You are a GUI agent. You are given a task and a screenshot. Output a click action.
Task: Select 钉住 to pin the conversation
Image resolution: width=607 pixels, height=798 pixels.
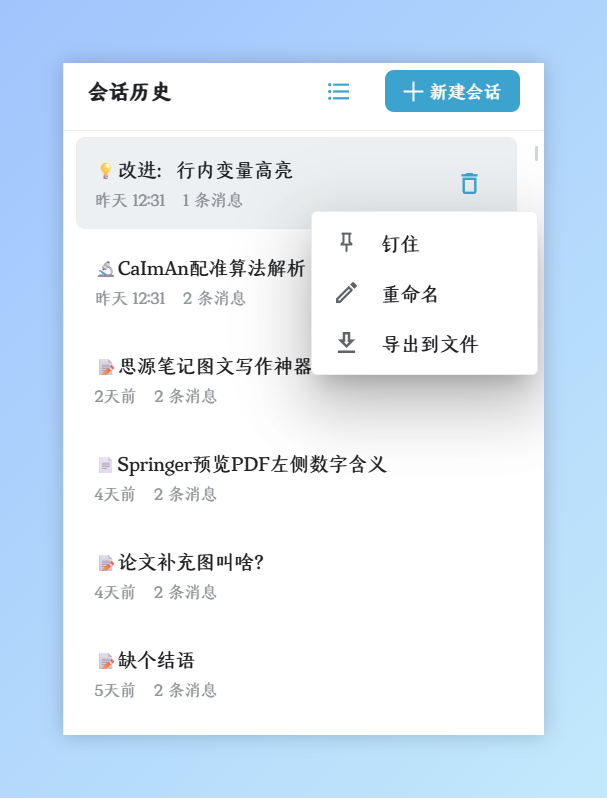(400, 244)
